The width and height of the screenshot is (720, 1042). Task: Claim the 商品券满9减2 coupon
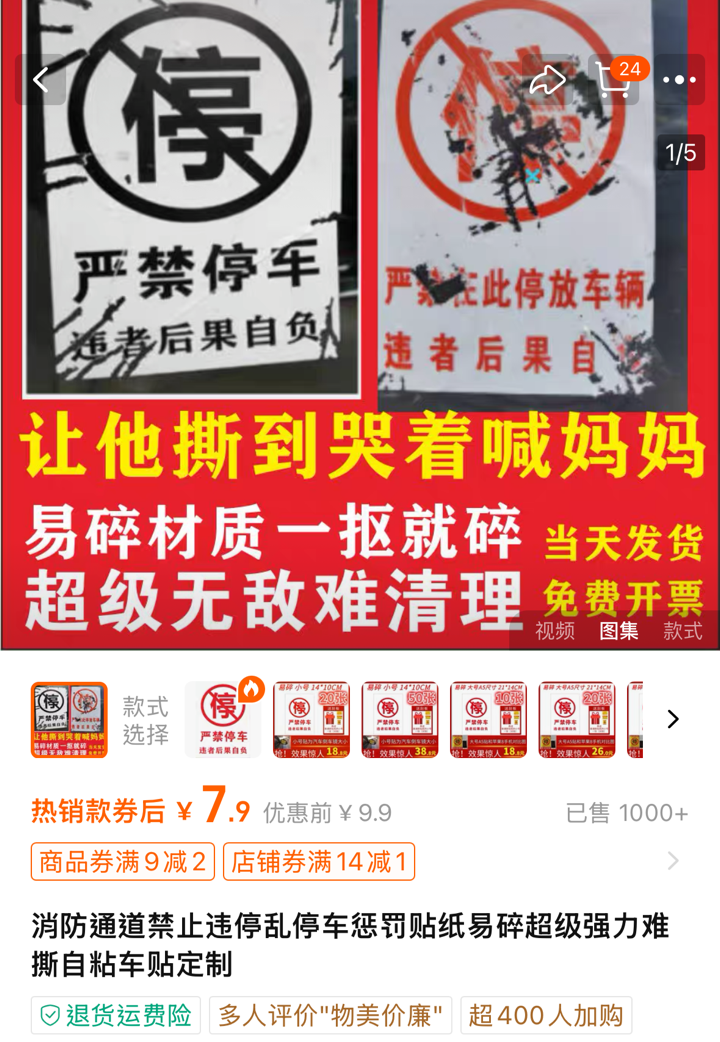pyautogui.click(x=123, y=862)
